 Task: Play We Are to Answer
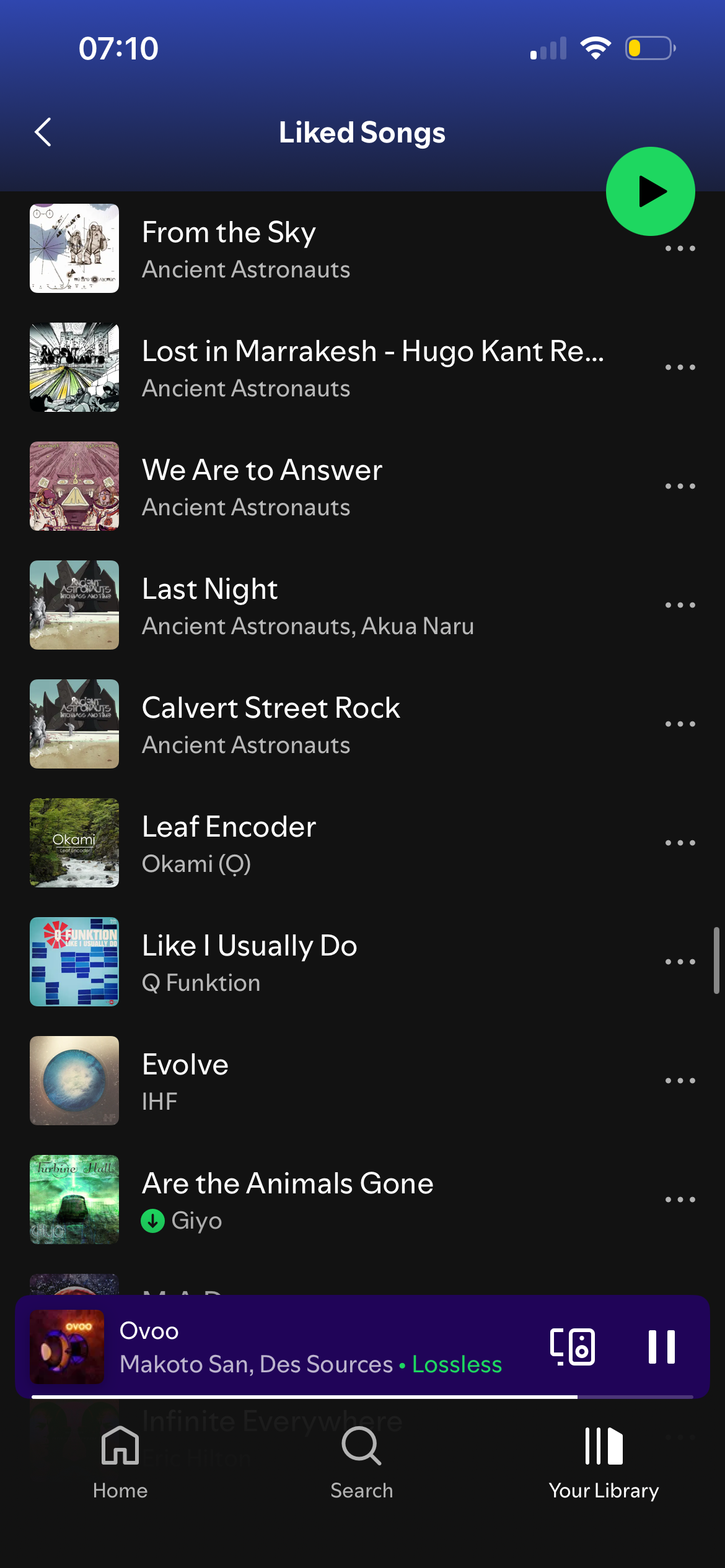pos(310,487)
